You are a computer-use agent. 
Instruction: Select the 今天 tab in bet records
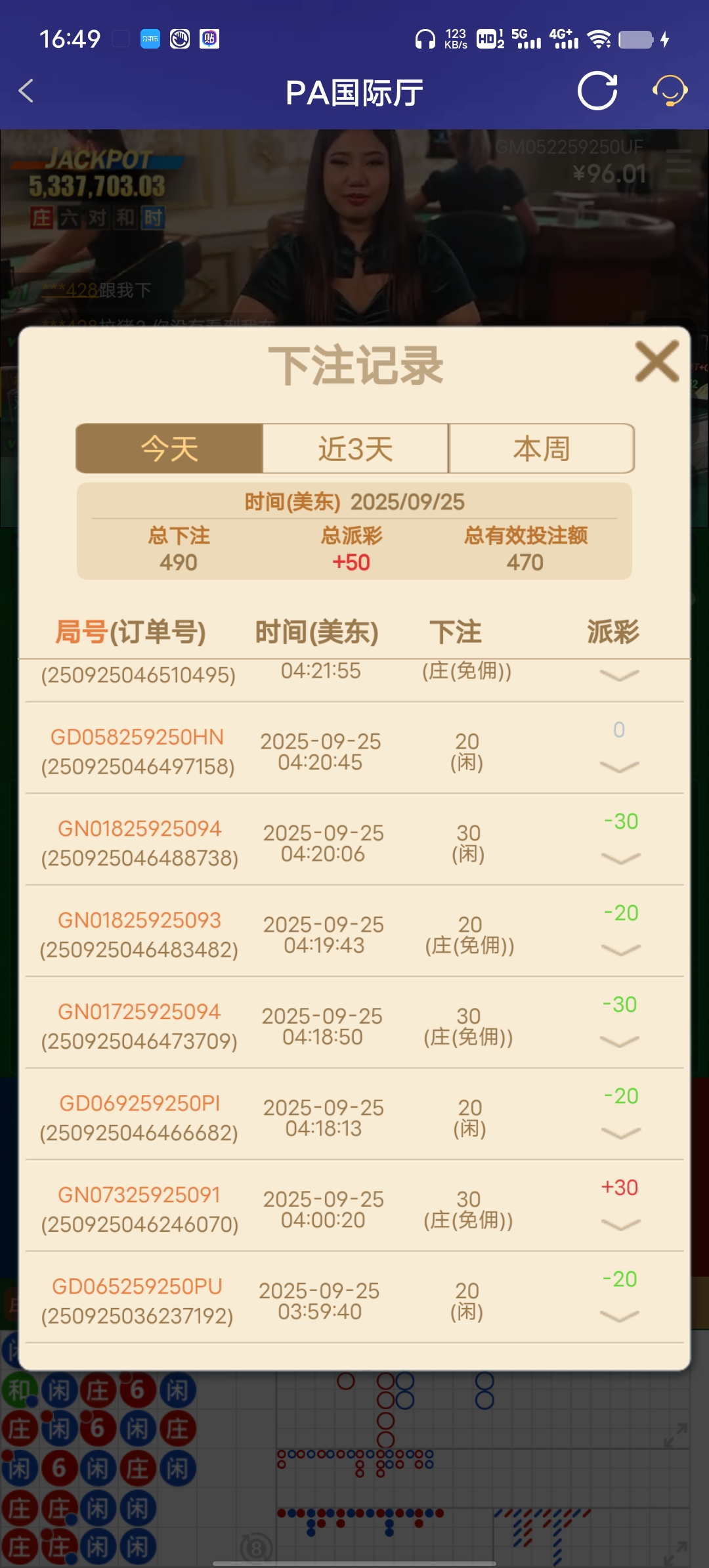(170, 448)
